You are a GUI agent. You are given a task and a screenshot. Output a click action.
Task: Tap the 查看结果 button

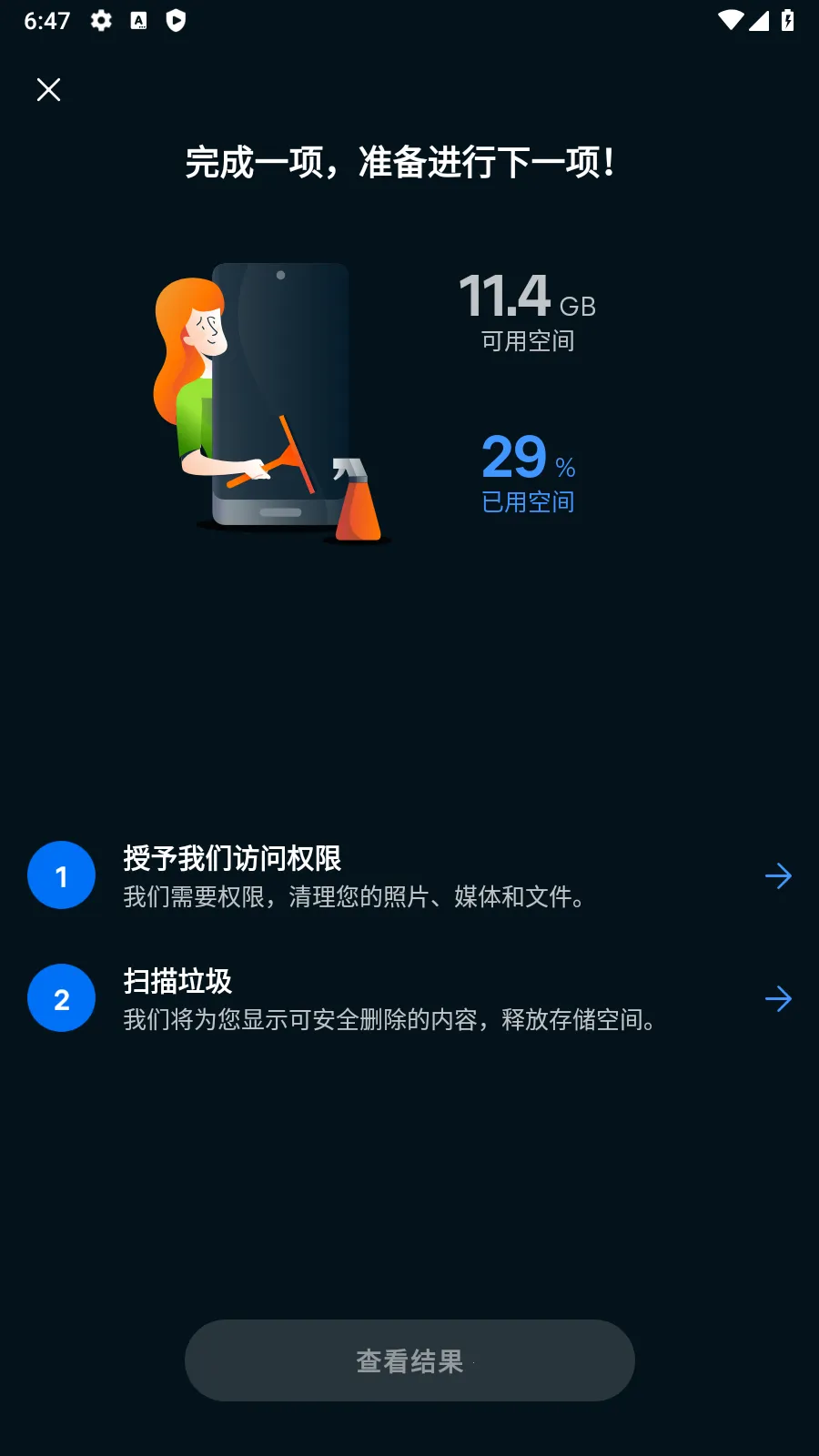coord(409,1360)
